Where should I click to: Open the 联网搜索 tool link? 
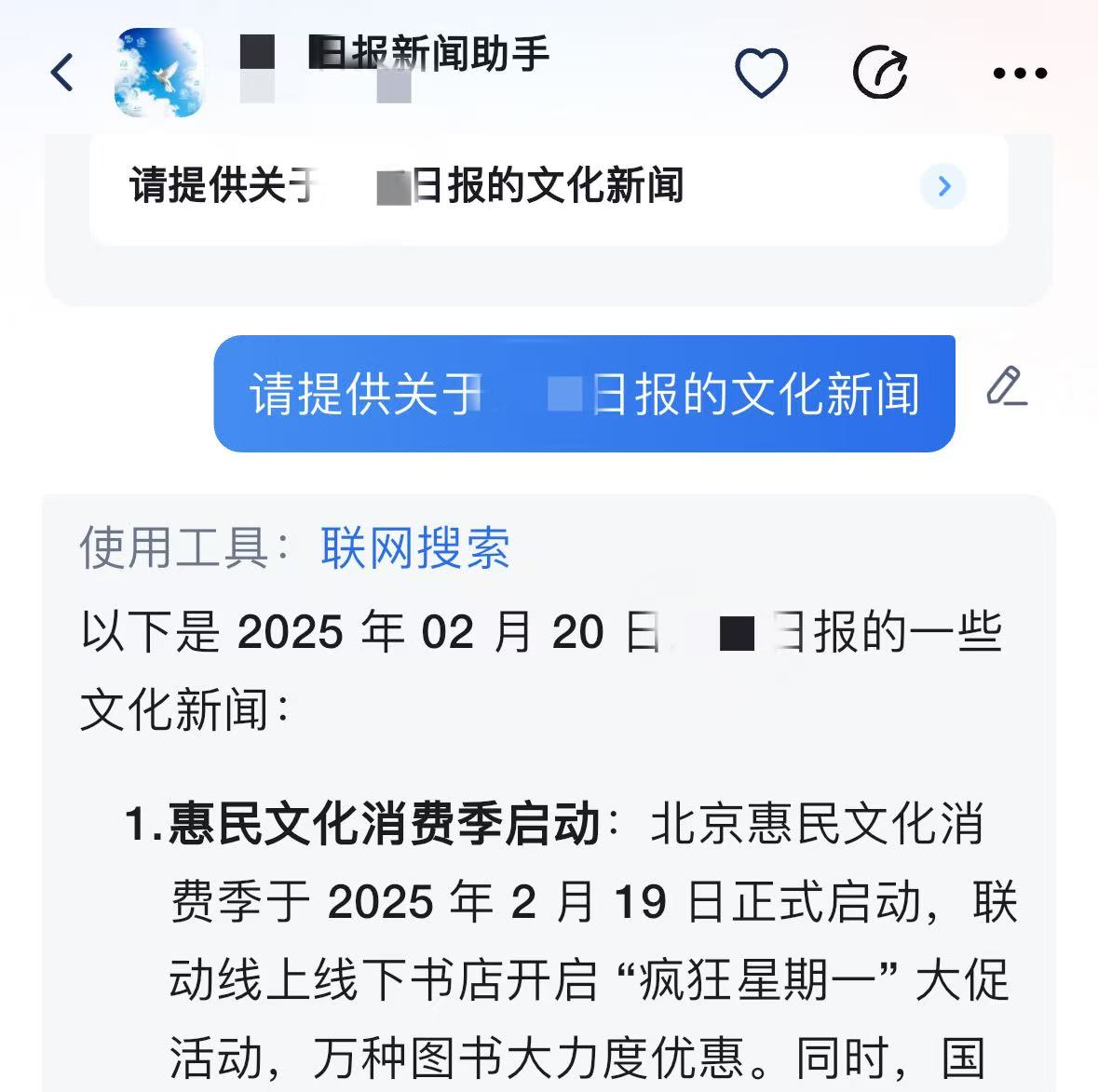[x=415, y=547]
